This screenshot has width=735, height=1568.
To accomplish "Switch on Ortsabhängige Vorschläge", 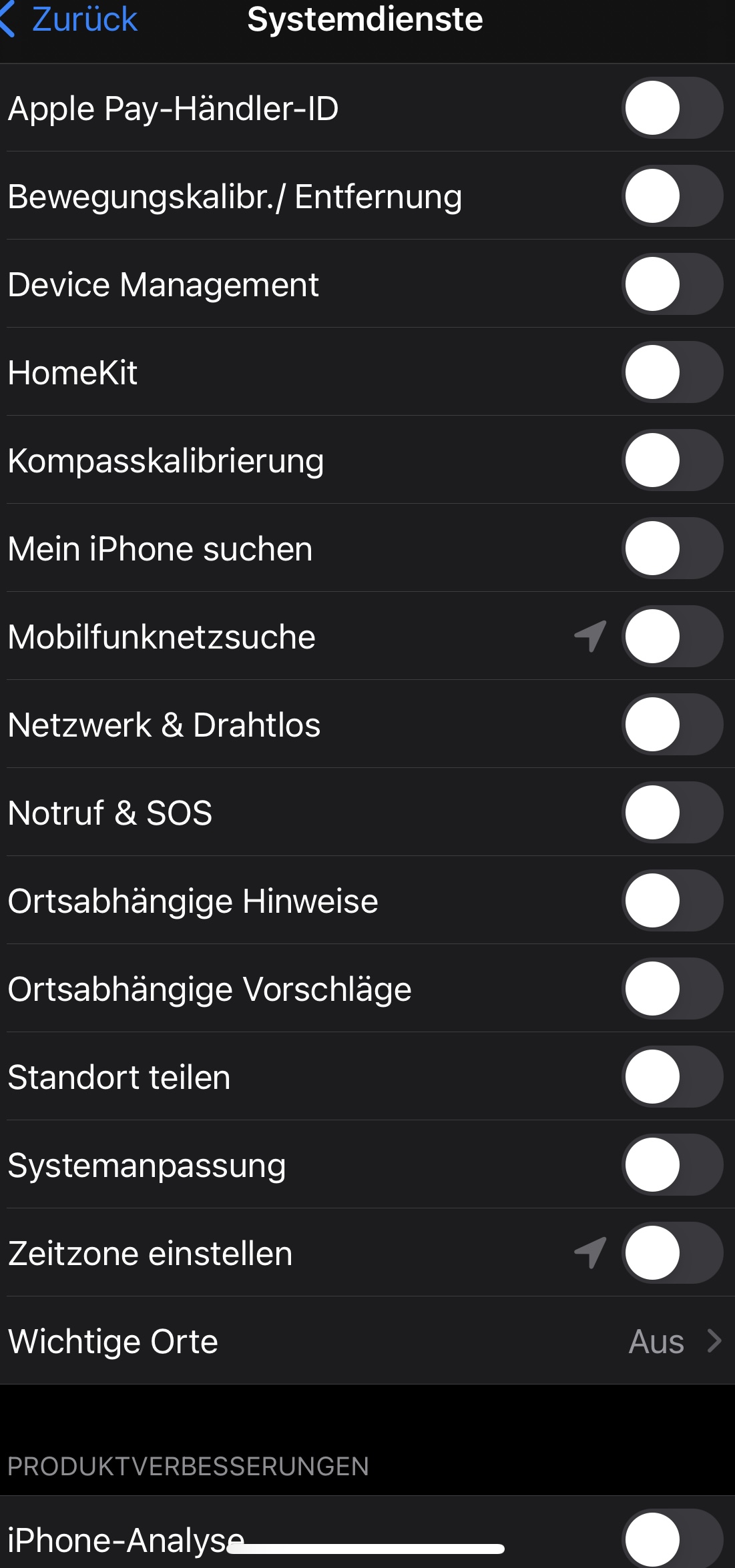I will tap(672, 989).
